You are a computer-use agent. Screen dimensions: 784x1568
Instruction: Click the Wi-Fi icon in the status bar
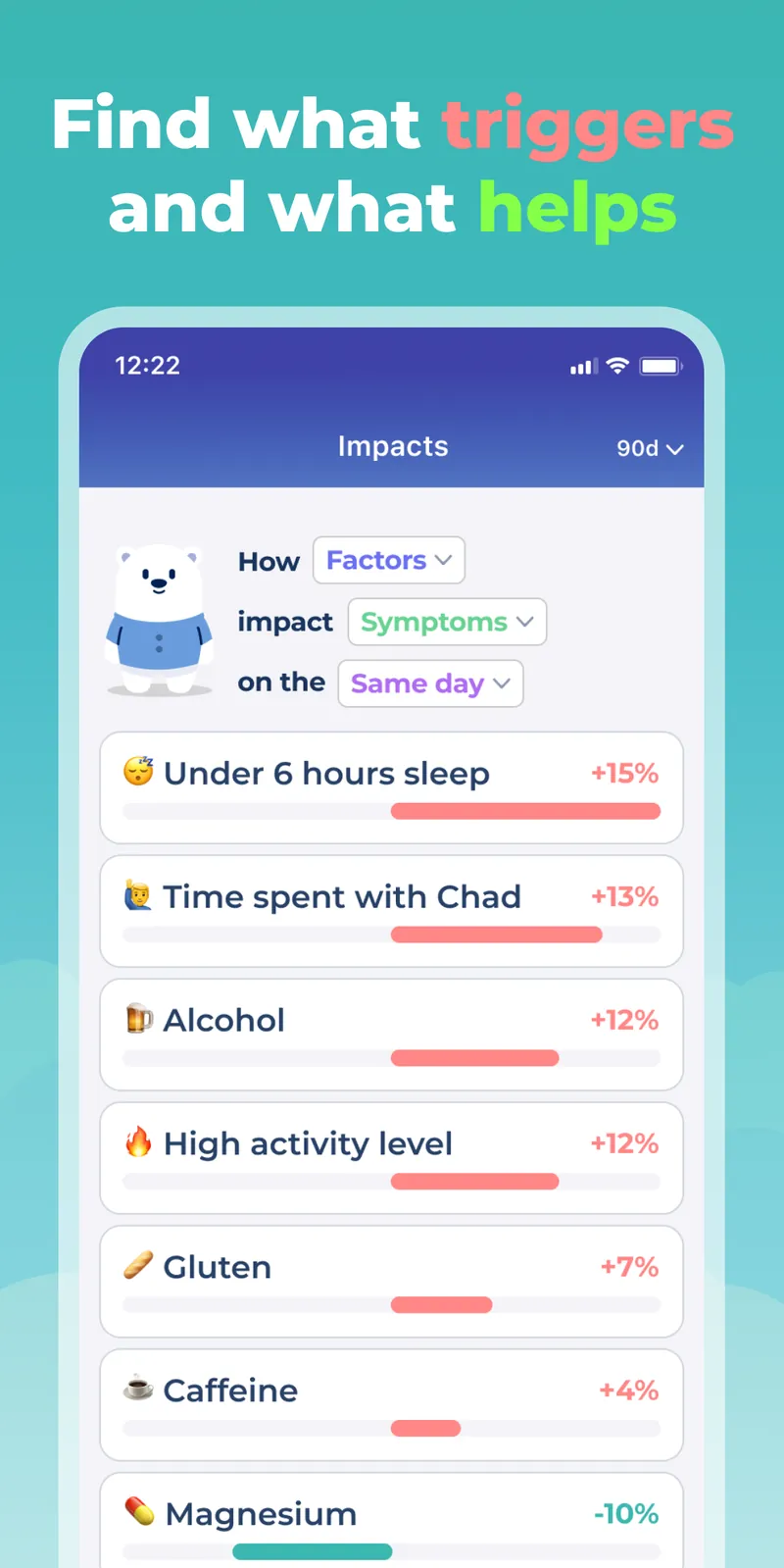tap(615, 366)
